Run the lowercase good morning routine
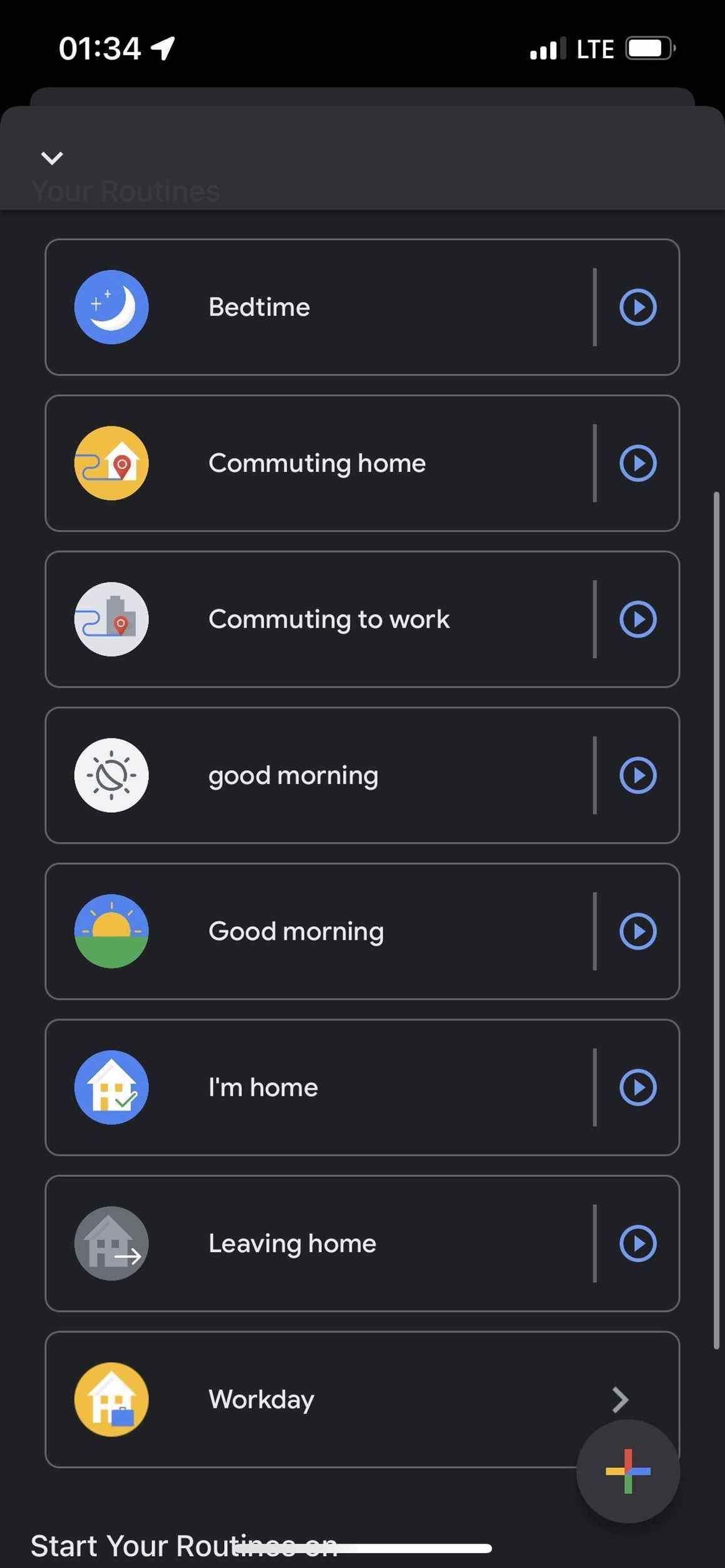 point(638,775)
